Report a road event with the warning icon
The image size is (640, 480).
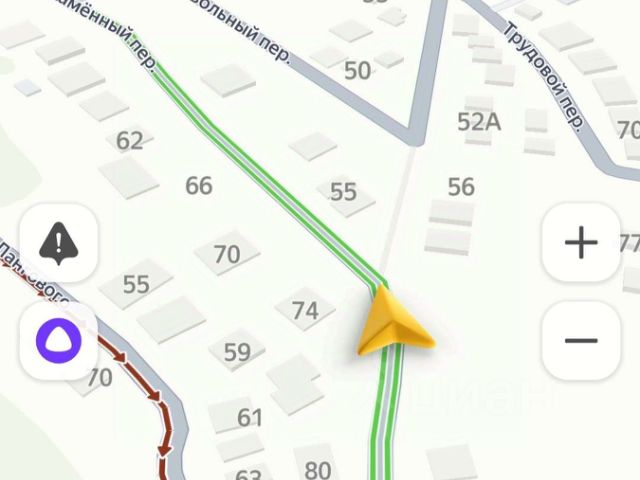pyautogui.click(x=58, y=241)
